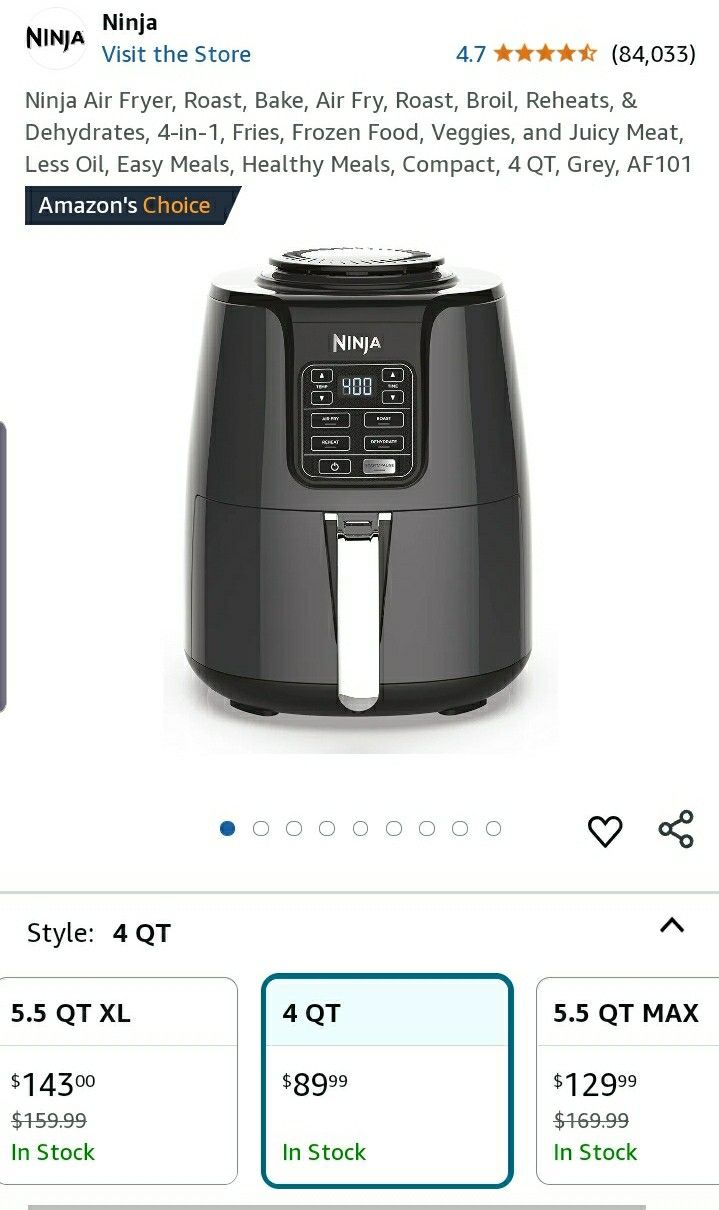
Task: Select the 4 QT style option
Action: 388,1081
